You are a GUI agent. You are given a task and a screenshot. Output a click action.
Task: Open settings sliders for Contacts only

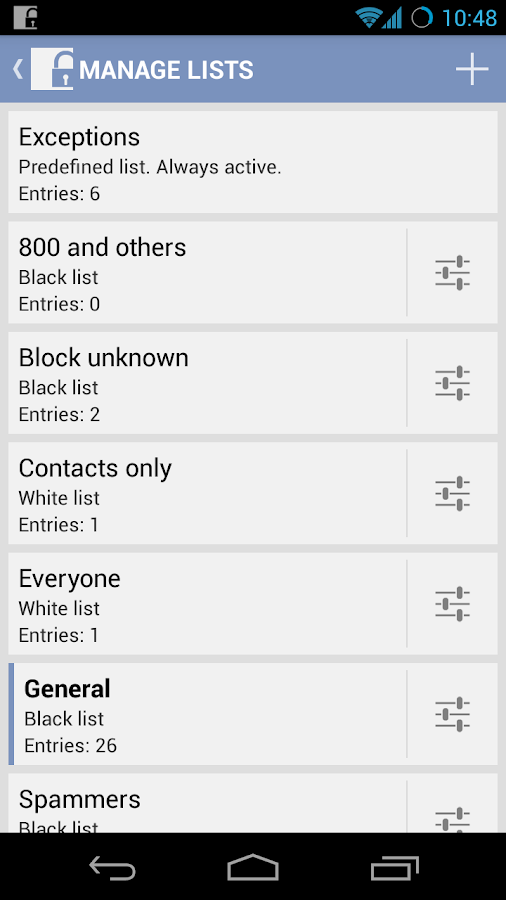pyautogui.click(x=452, y=493)
